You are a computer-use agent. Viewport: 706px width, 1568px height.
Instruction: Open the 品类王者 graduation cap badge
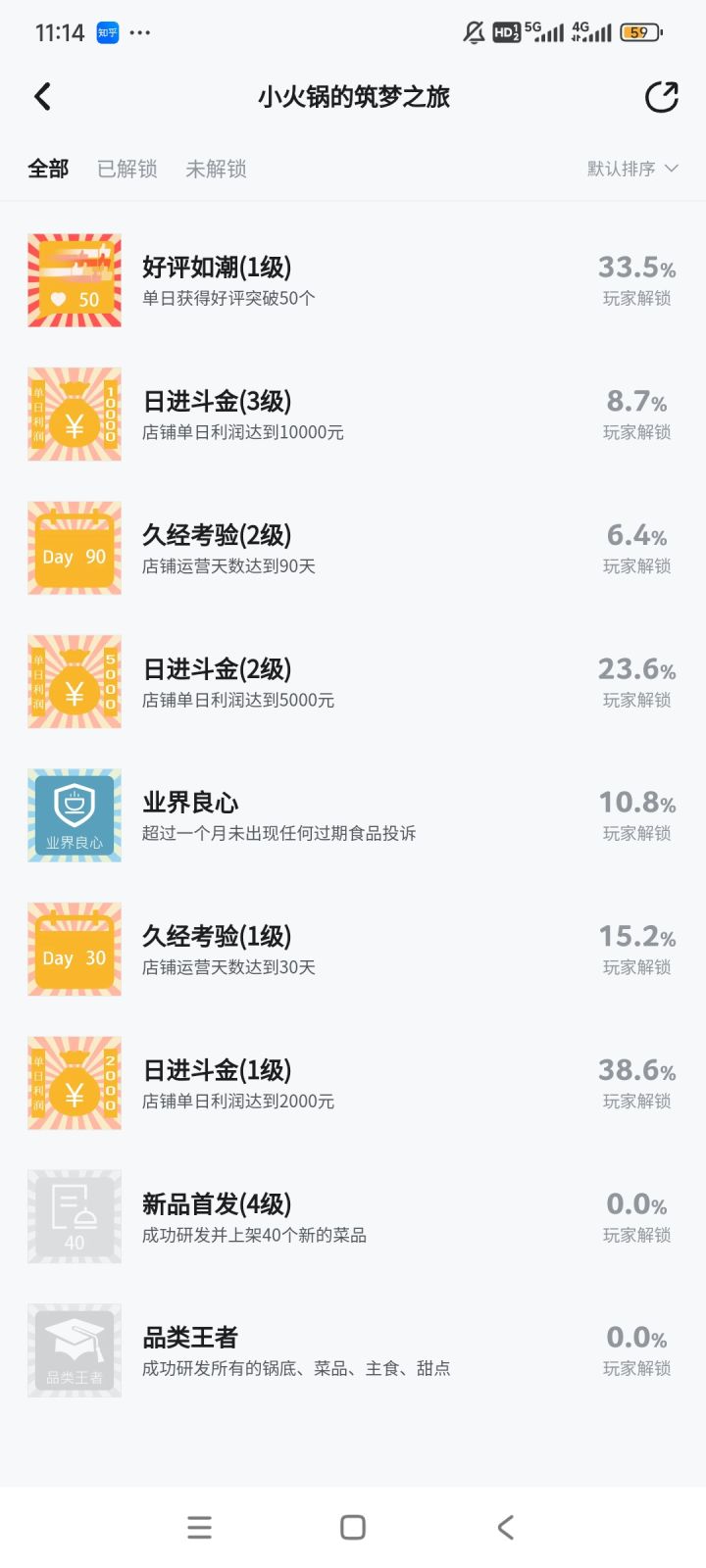(x=74, y=1349)
